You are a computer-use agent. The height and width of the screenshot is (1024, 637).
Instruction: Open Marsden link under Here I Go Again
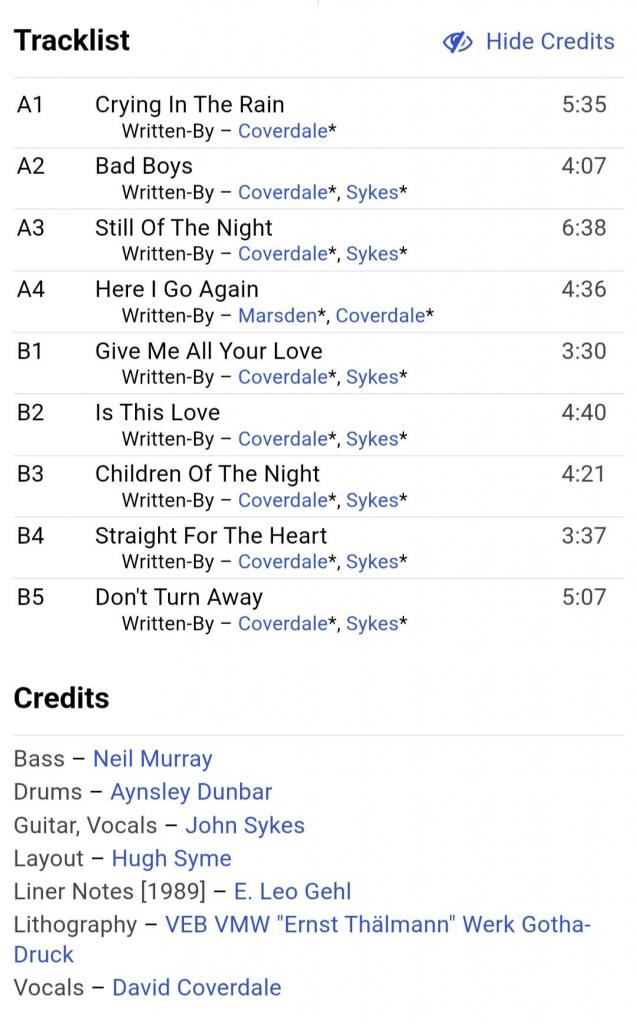277,316
